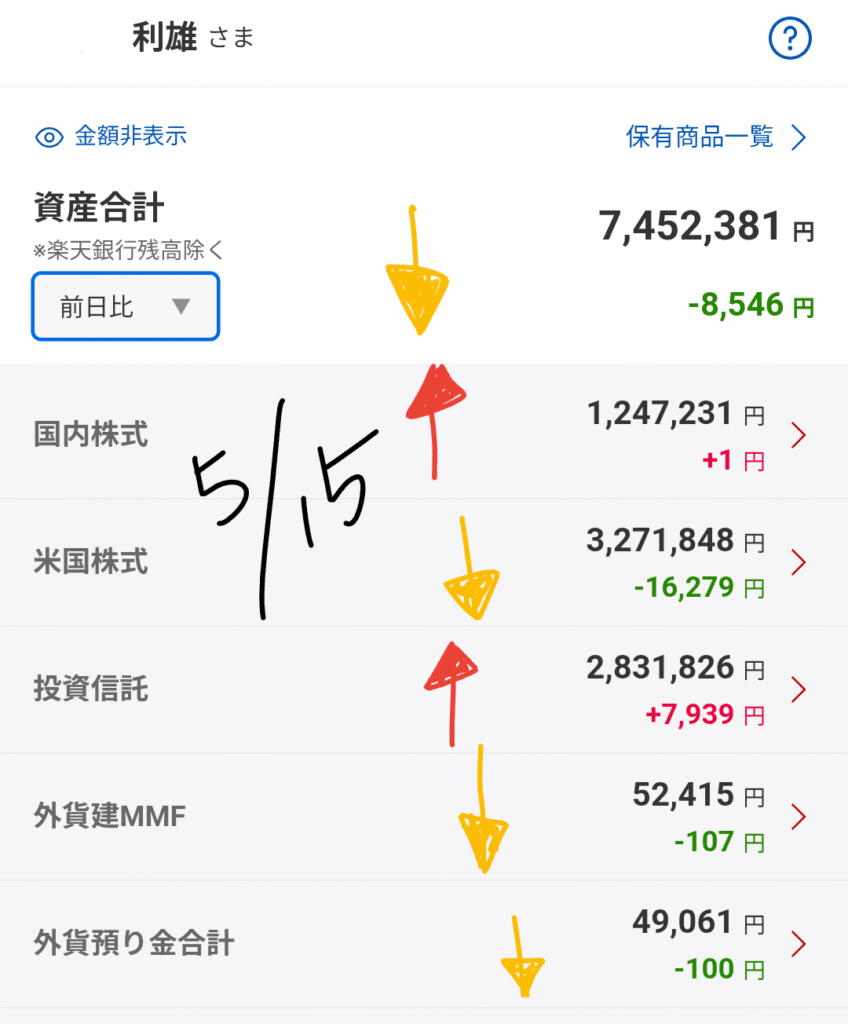Open 外貨預り金合計 details

tap(424, 944)
